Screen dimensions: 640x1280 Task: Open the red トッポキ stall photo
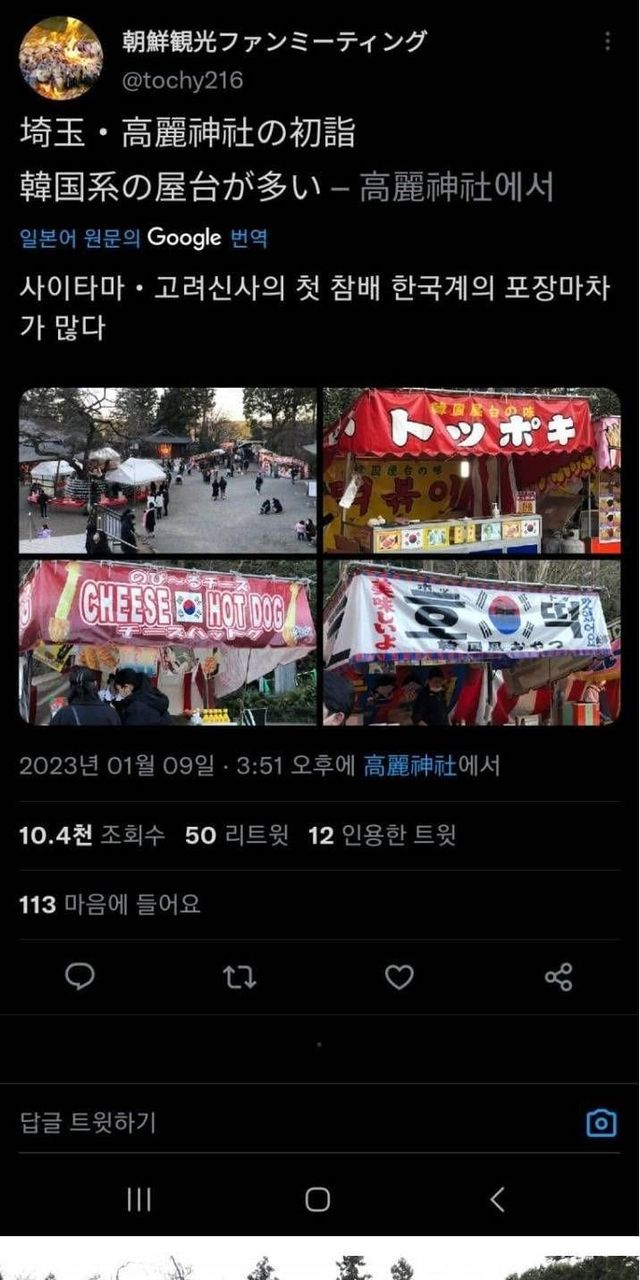(471, 470)
